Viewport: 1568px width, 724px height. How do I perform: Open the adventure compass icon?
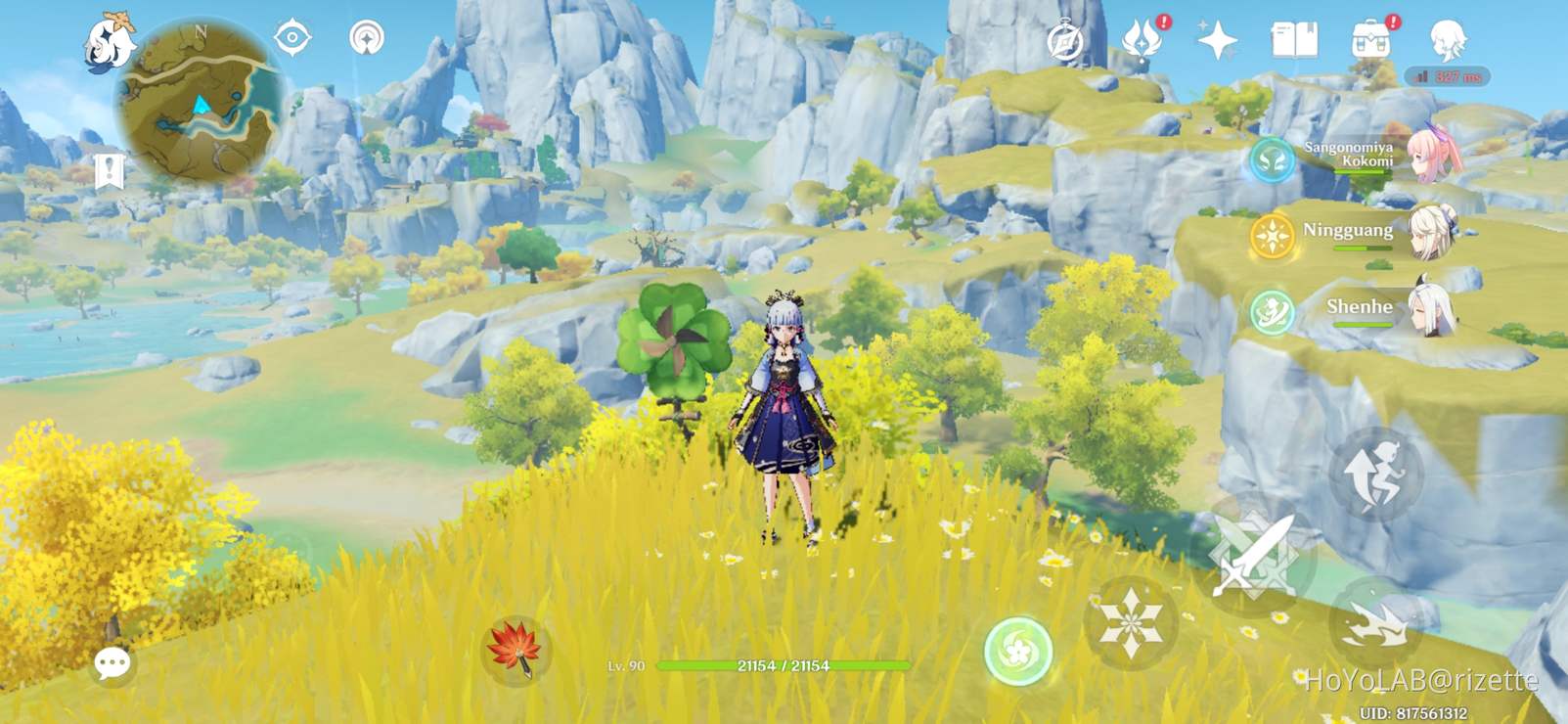[x=1064, y=42]
